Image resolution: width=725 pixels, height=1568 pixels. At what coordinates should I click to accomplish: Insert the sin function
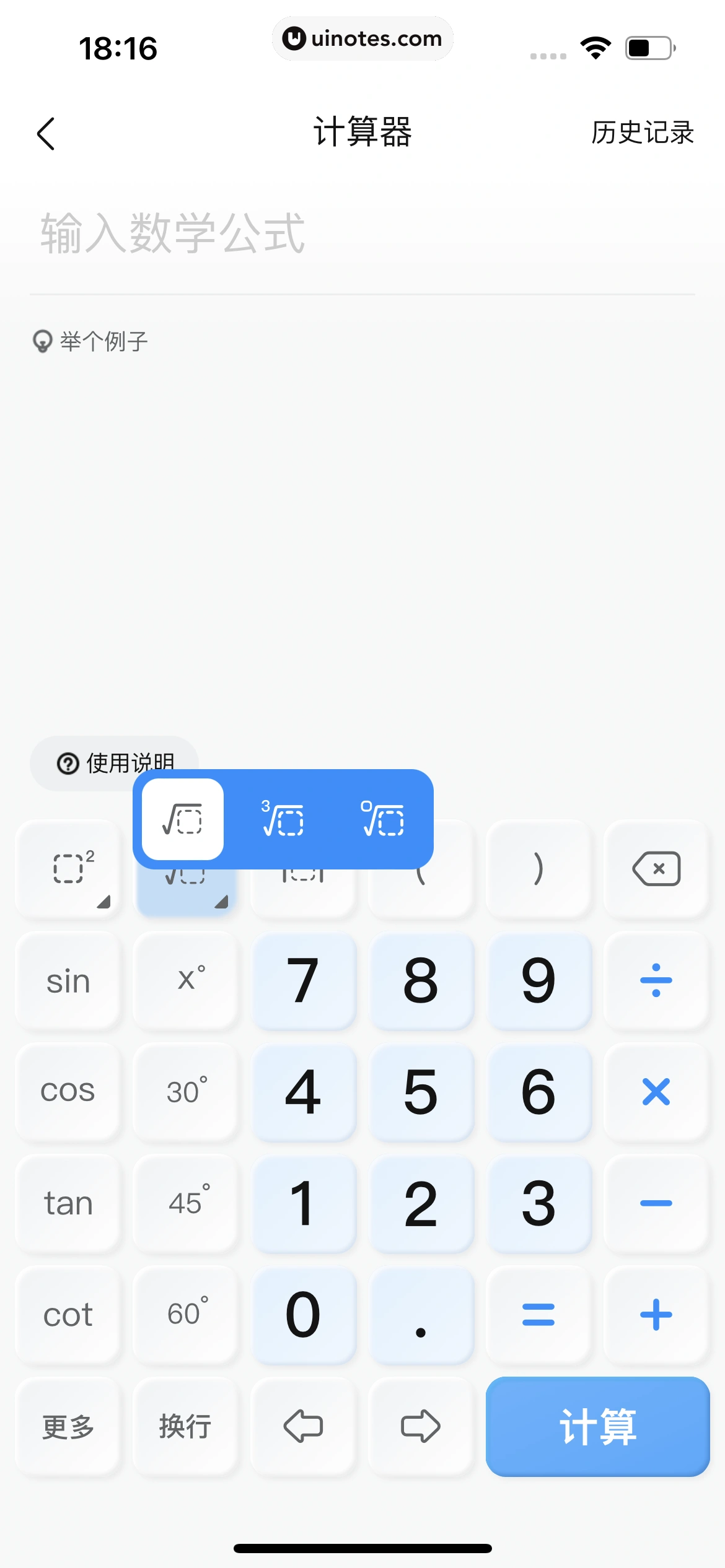pos(68,982)
